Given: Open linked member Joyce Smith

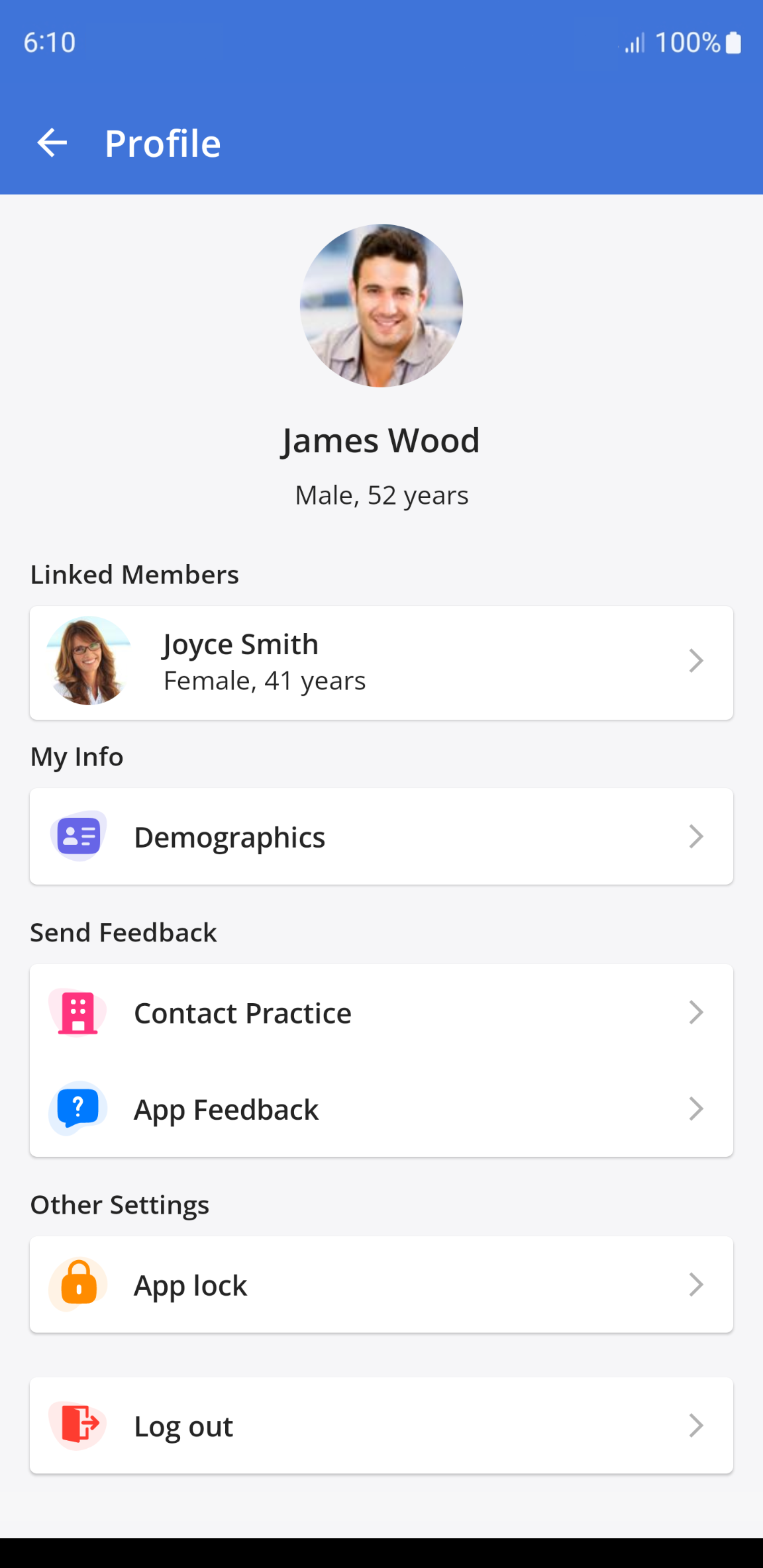Looking at the screenshot, I should pos(381,662).
